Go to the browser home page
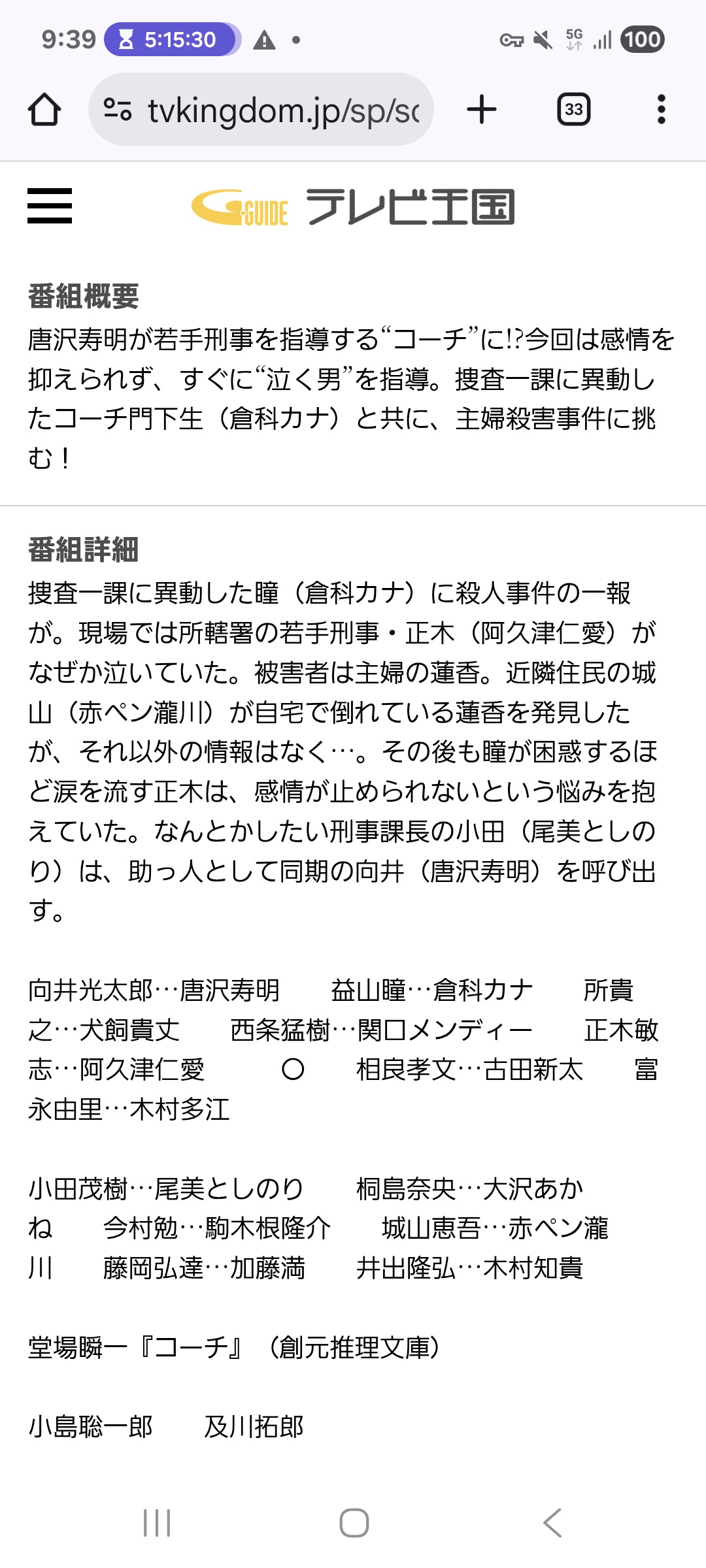Viewport: 706px width, 1568px height. tap(44, 109)
